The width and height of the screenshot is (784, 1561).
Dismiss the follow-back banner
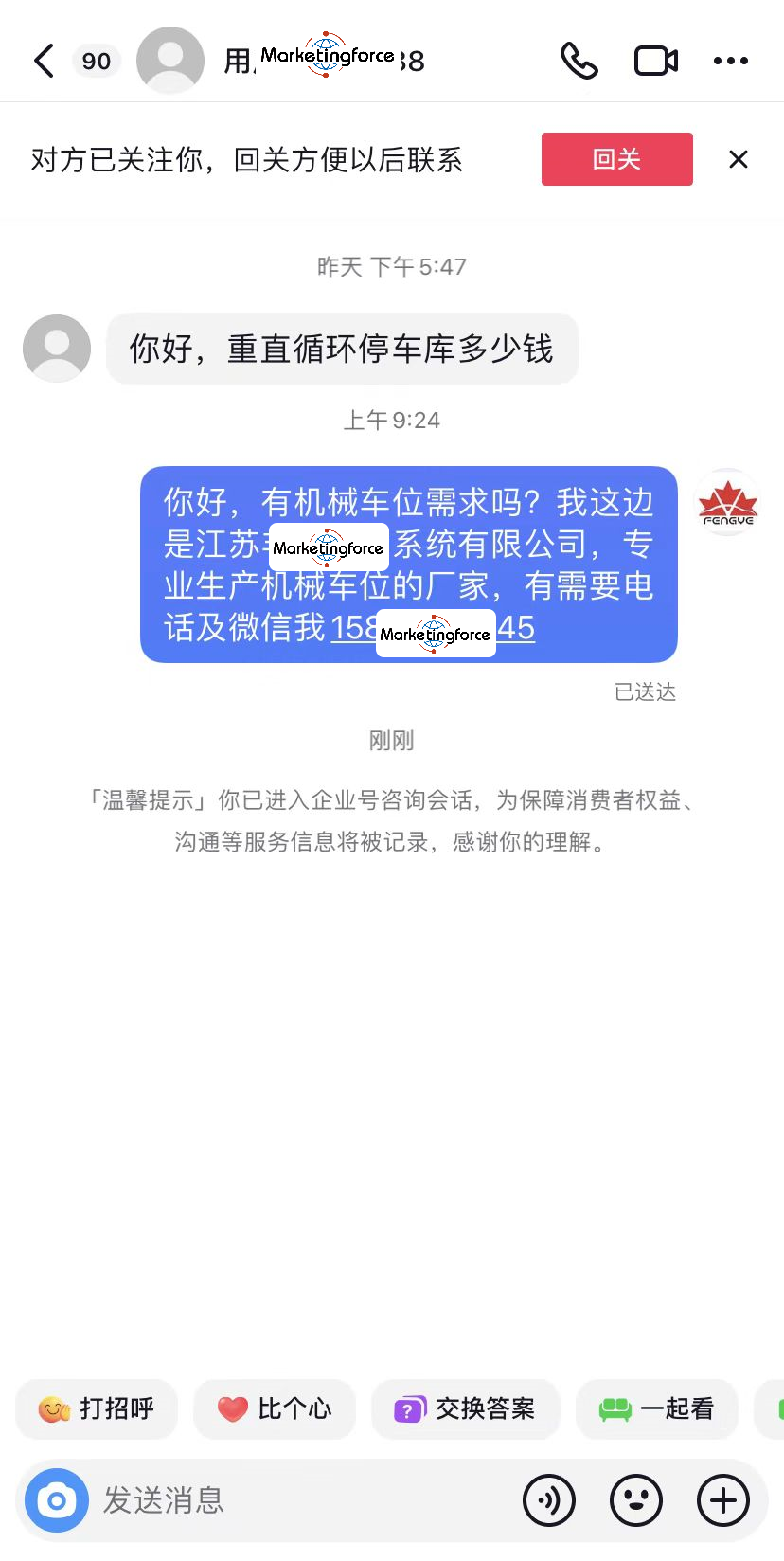tap(739, 159)
